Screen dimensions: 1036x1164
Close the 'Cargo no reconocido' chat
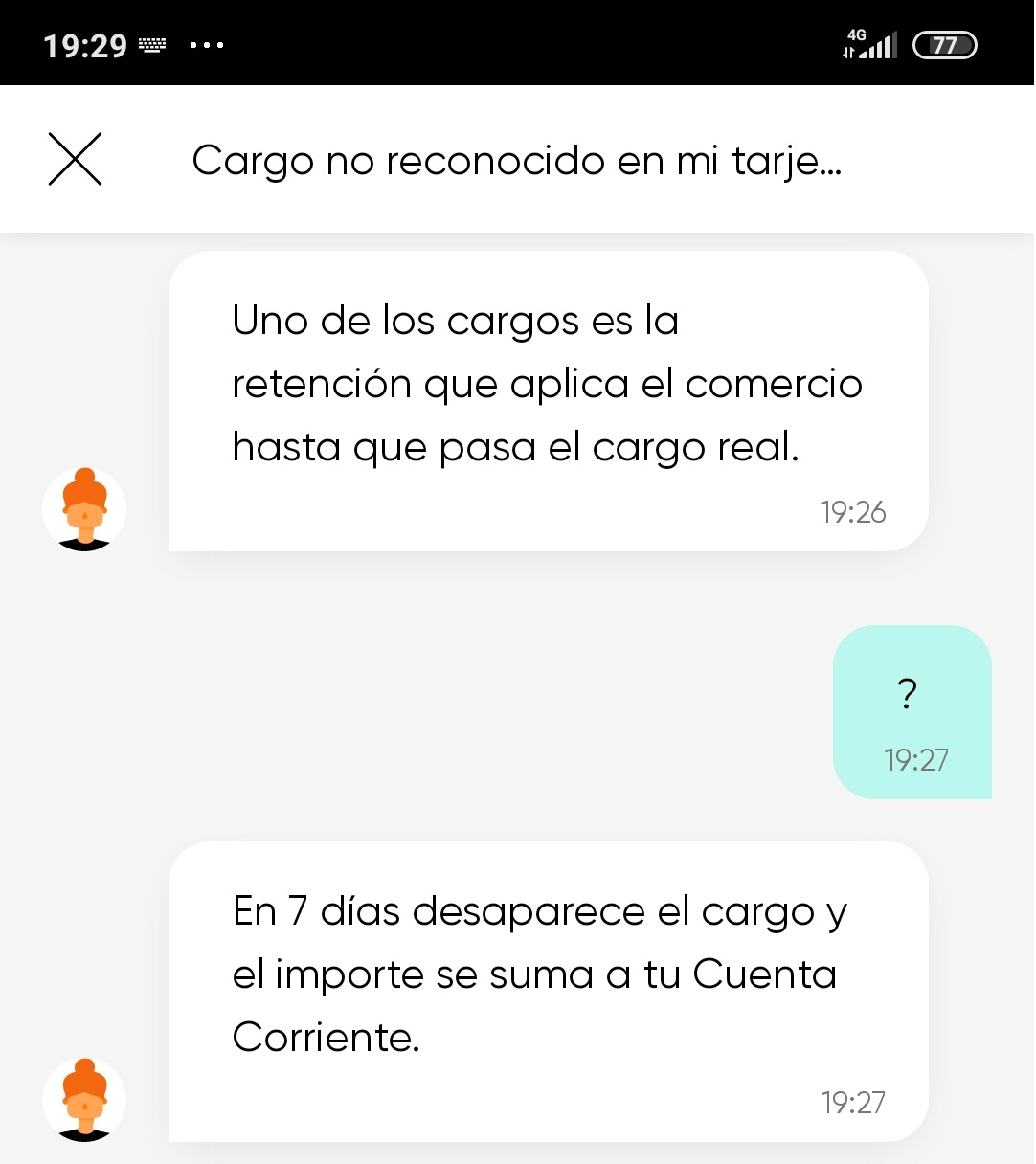75,159
